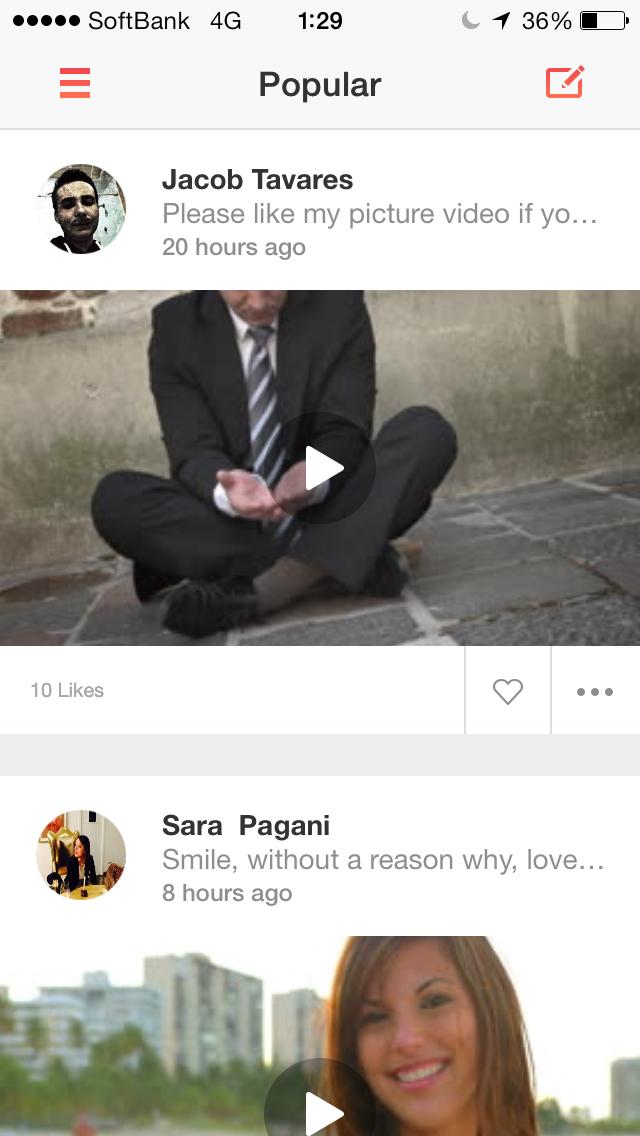Play Sara Pagani's video
This screenshot has width=640, height=1136.
point(320,1108)
